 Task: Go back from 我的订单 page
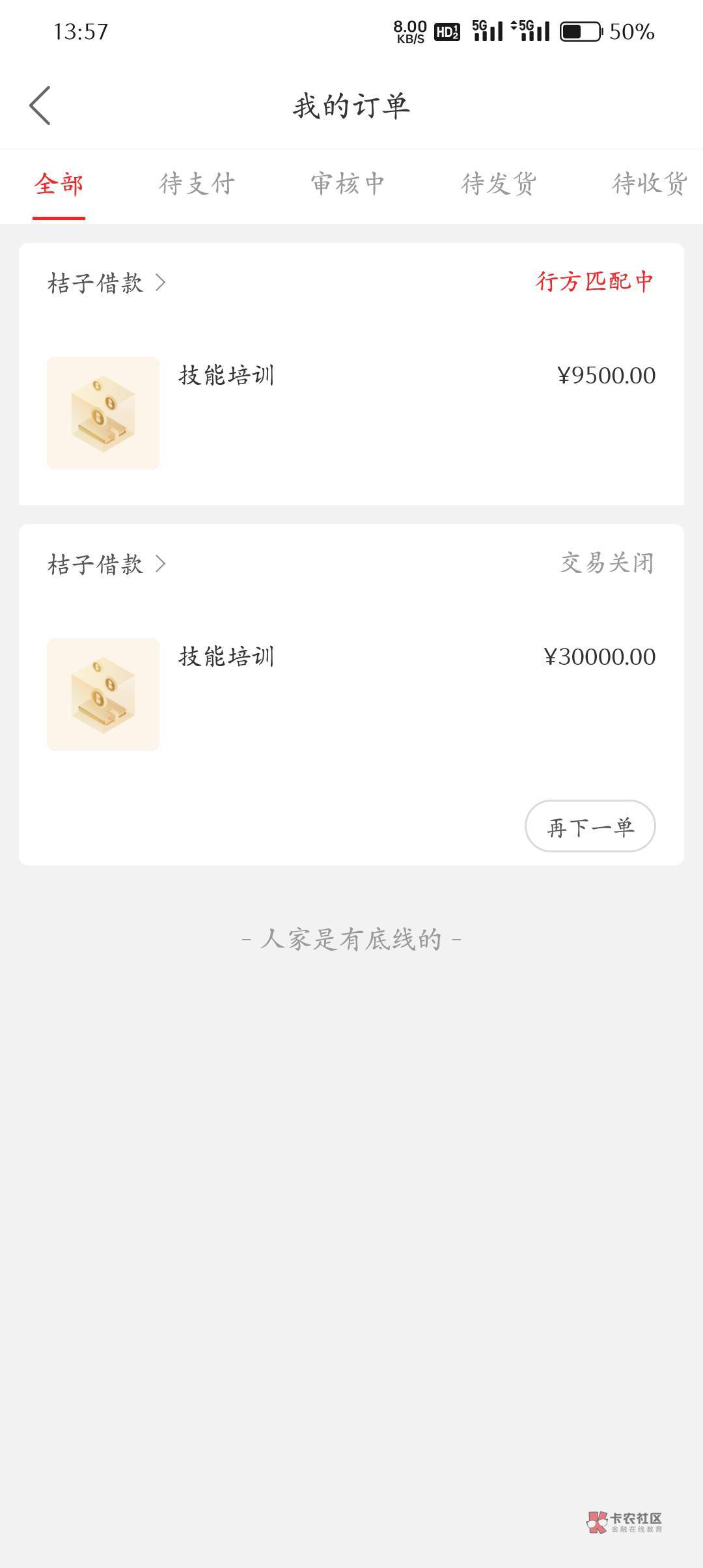click(40, 105)
